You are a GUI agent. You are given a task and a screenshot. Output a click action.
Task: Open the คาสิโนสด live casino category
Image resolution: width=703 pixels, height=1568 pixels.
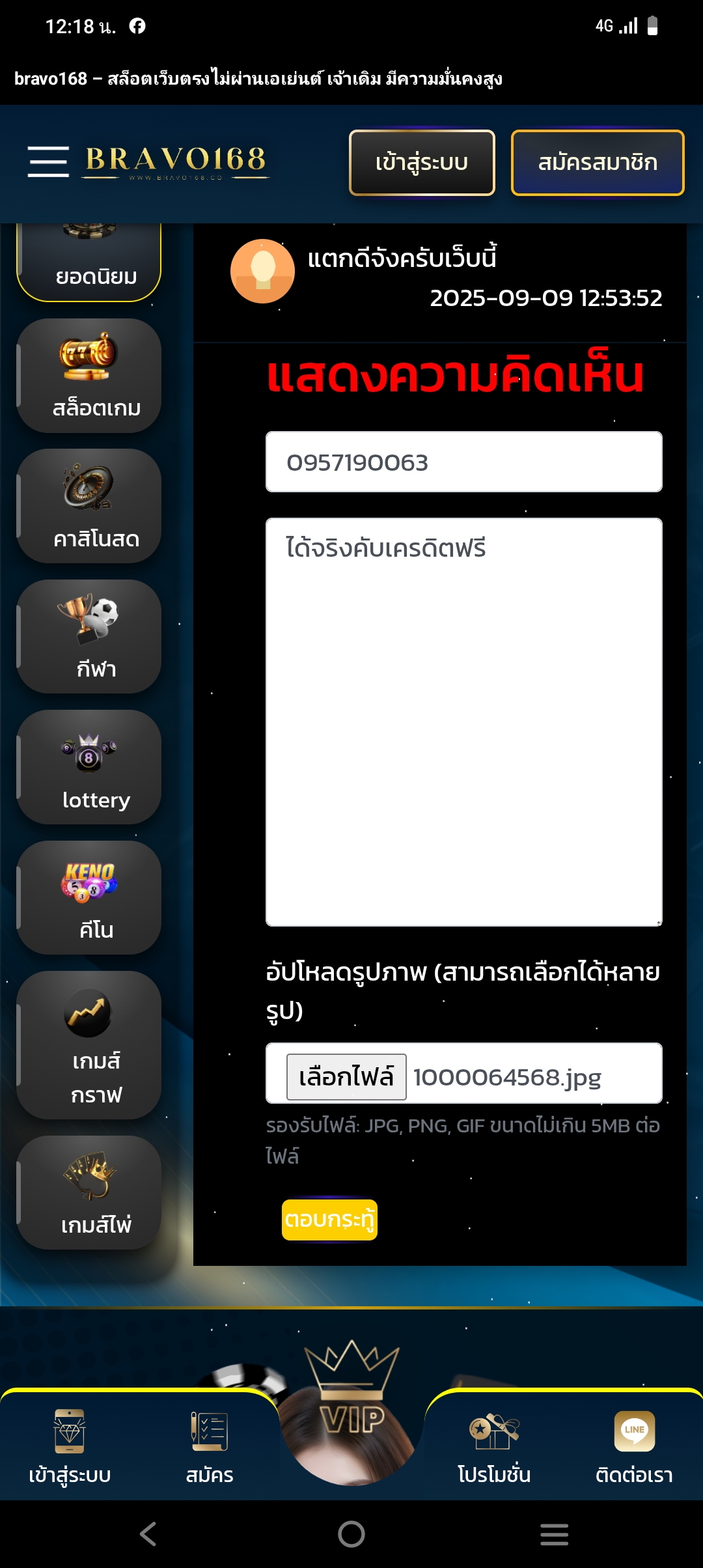(89, 507)
